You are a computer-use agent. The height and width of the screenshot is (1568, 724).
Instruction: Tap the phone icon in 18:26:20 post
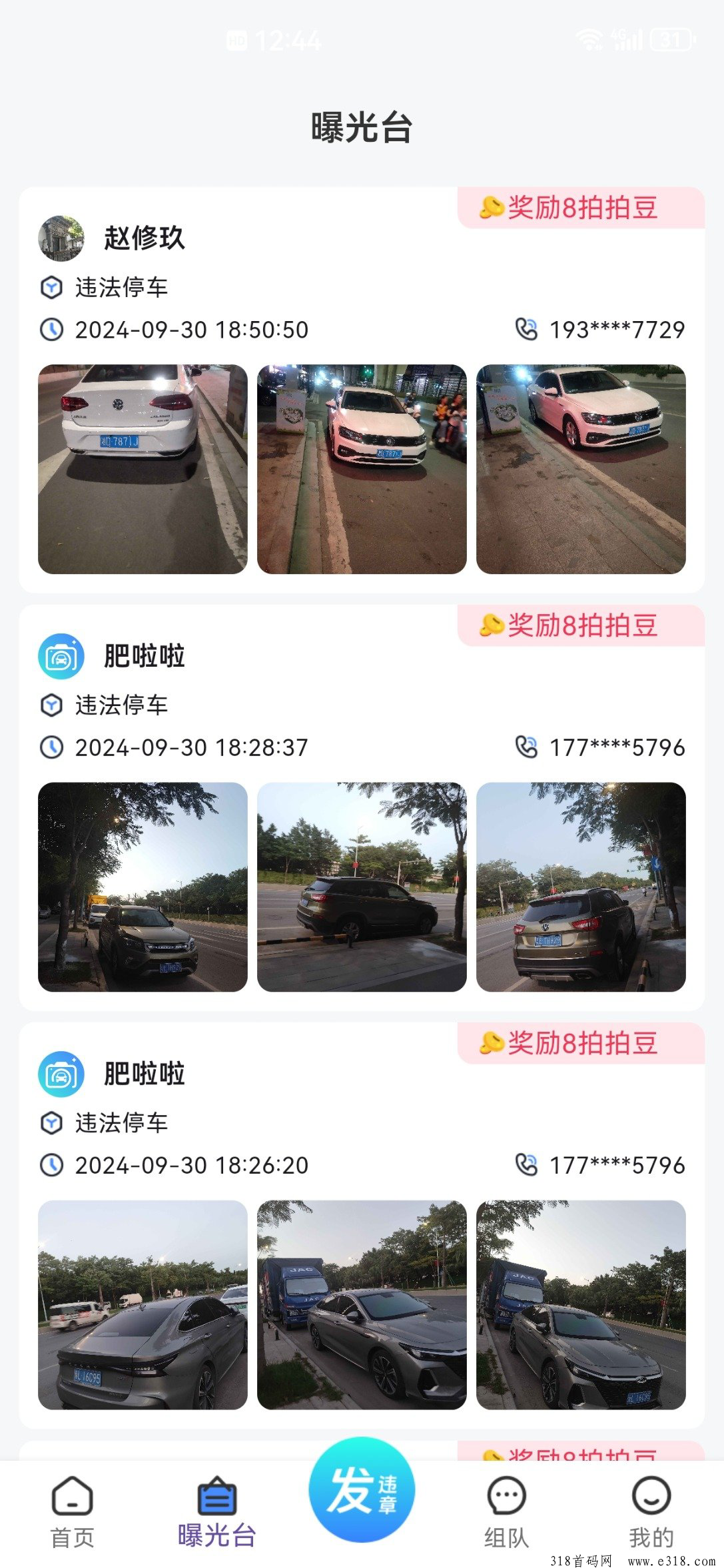coord(526,1164)
